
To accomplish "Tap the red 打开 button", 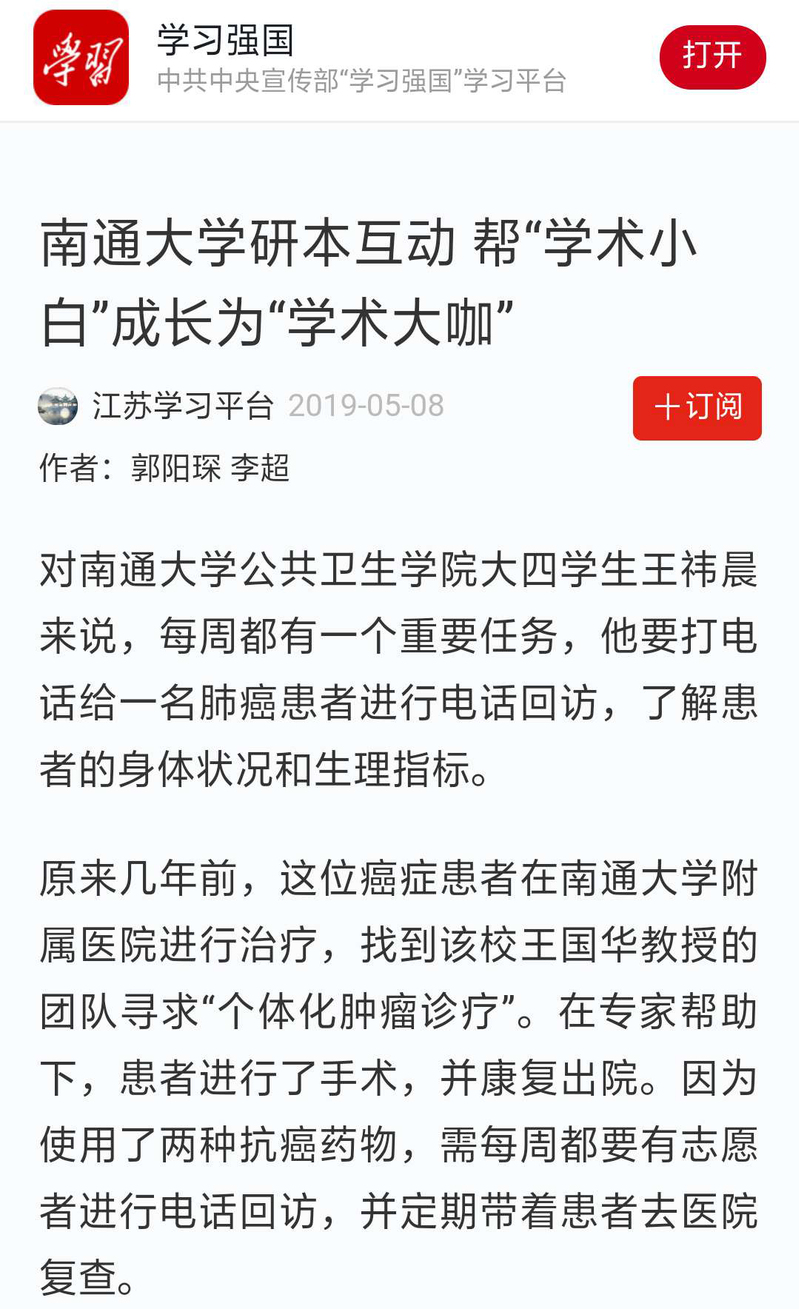I will (x=712, y=57).
